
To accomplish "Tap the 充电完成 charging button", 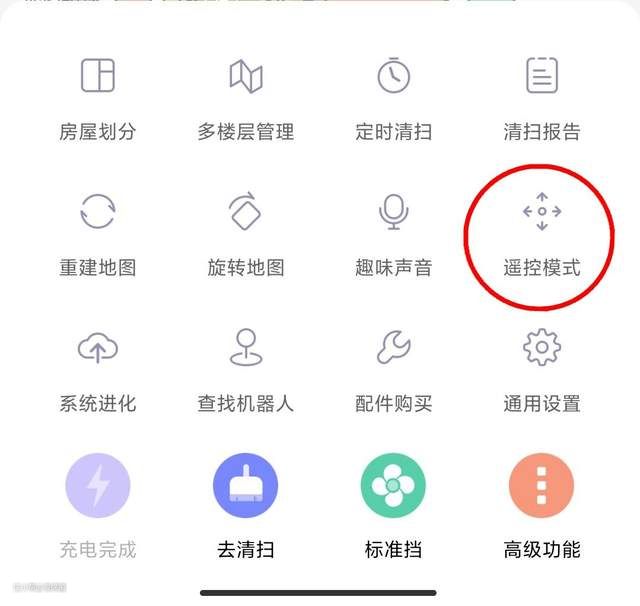I will pyautogui.click(x=97, y=486).
